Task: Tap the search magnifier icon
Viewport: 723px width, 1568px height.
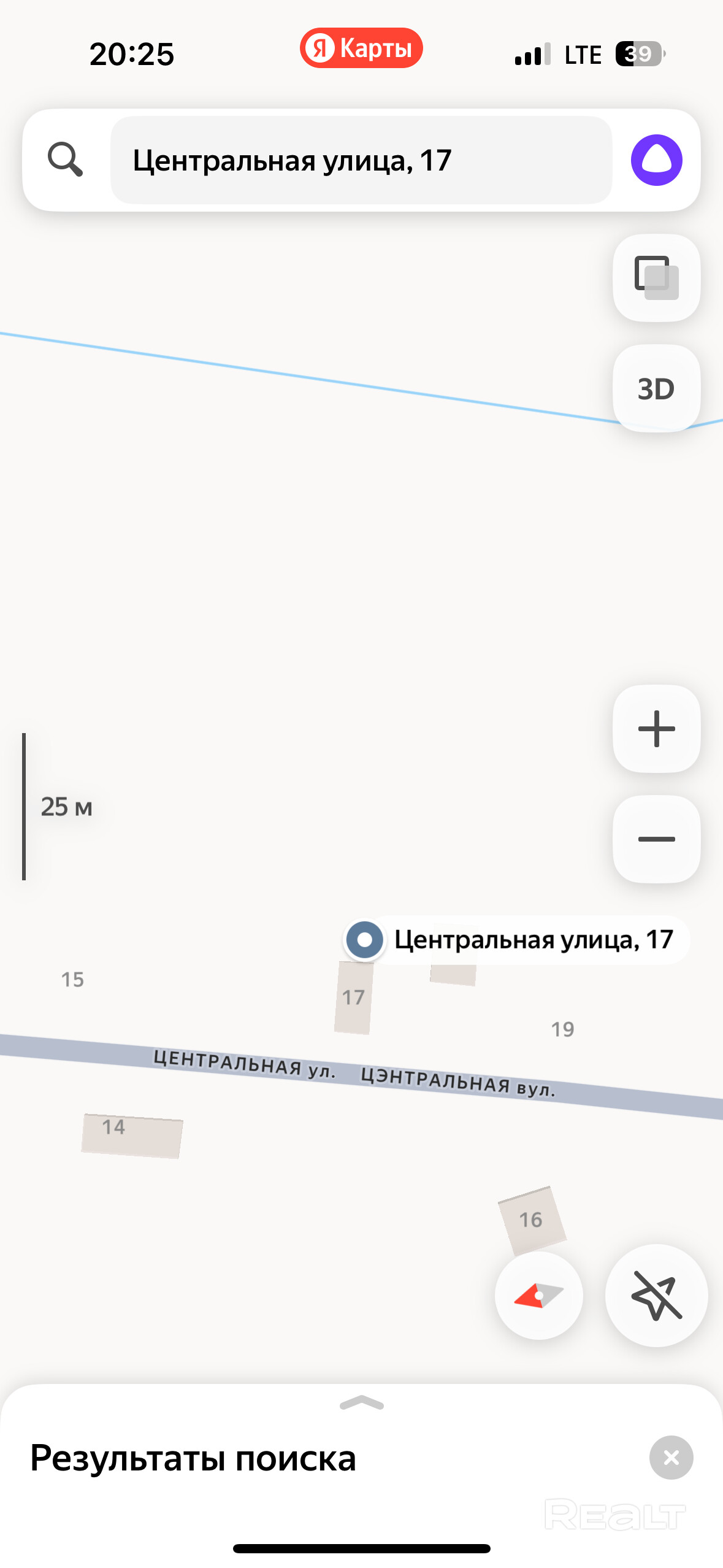Action: (65, 159)
